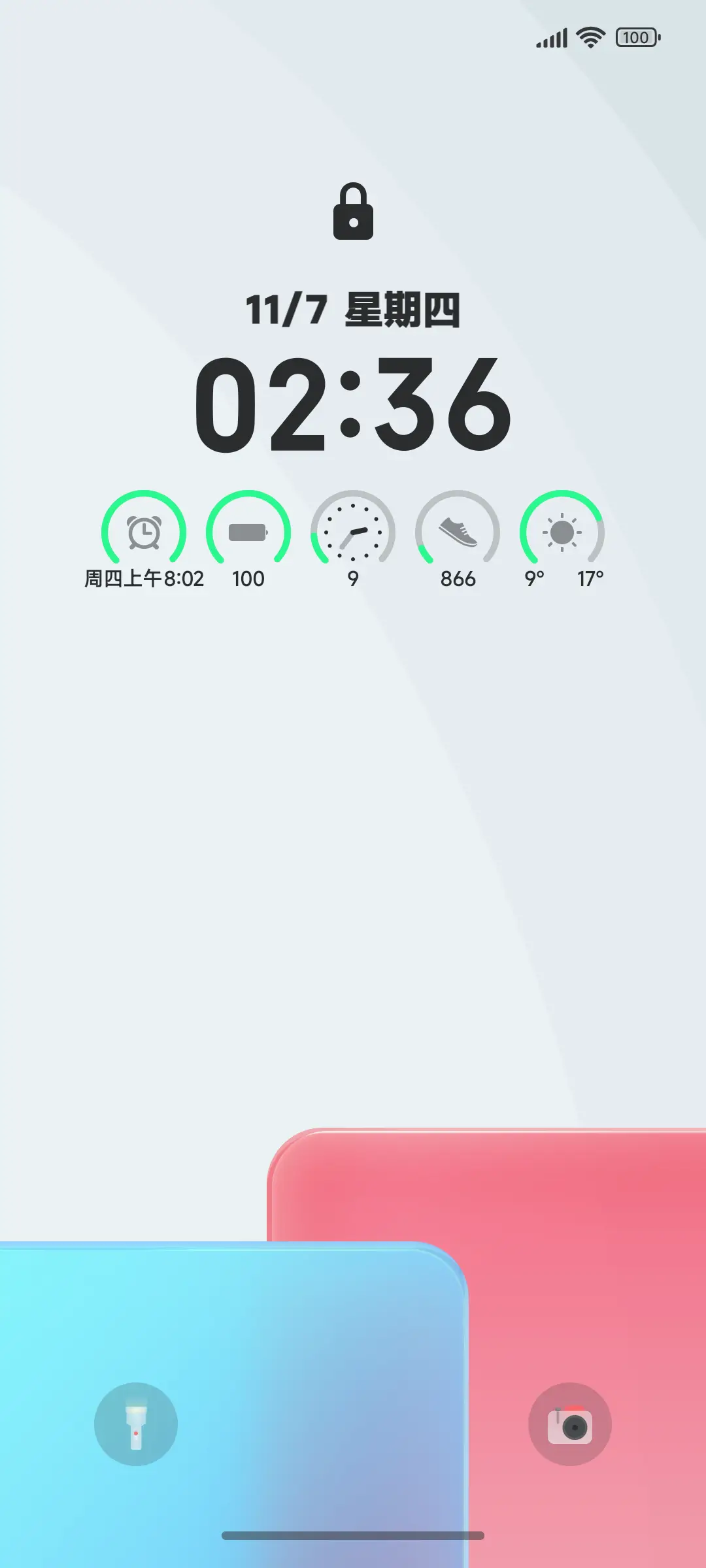The image size is (706, 1568).
Task: Tap the battery status widget
Action: [248, 532]
